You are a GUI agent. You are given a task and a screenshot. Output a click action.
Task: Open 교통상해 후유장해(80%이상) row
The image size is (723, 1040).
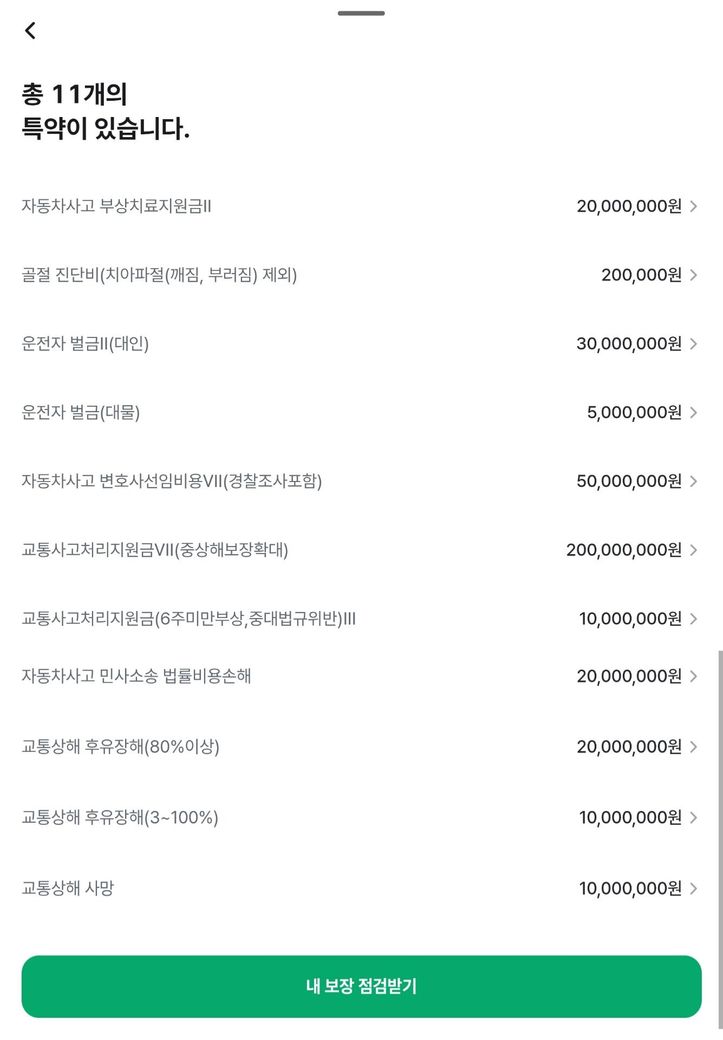click(x=360, y=747)
